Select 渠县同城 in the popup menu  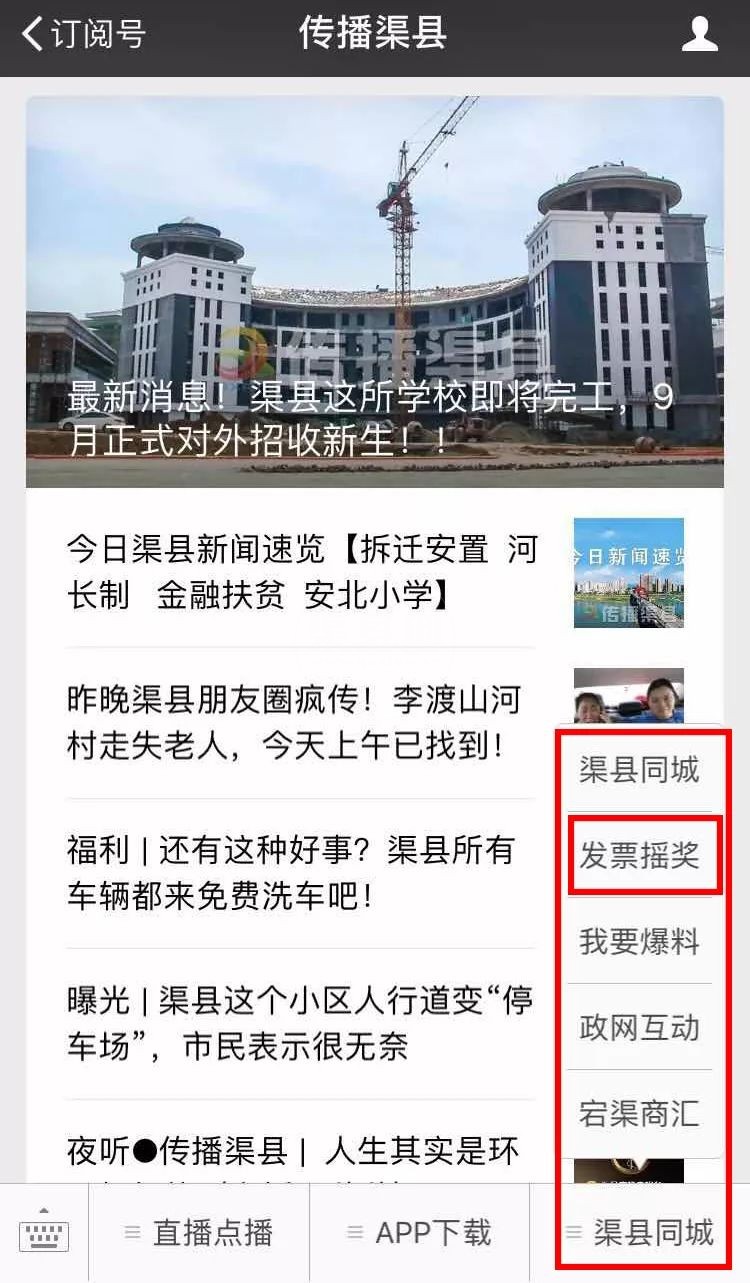tap(639, 769)
